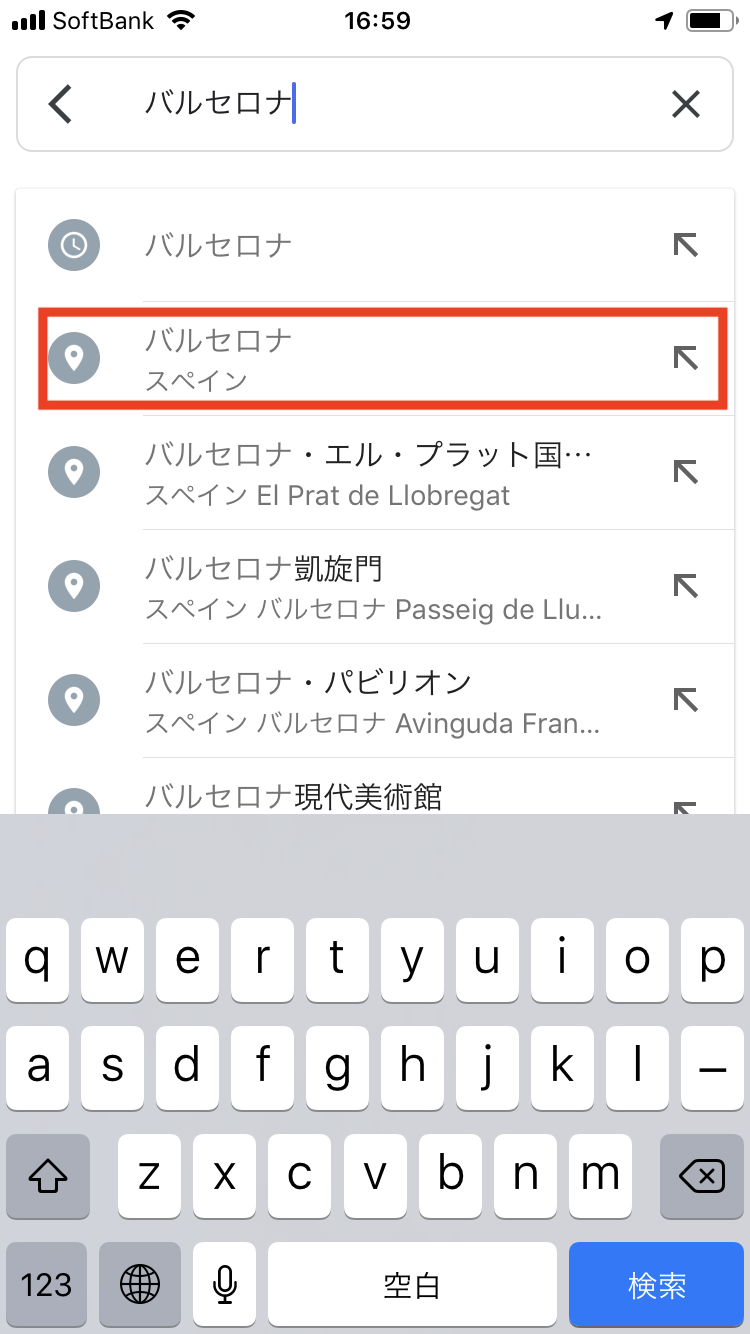Viewport: 750px width, 1334px height.
Task: Switch keyboard language with the globe key
Action: (140, 1285)
